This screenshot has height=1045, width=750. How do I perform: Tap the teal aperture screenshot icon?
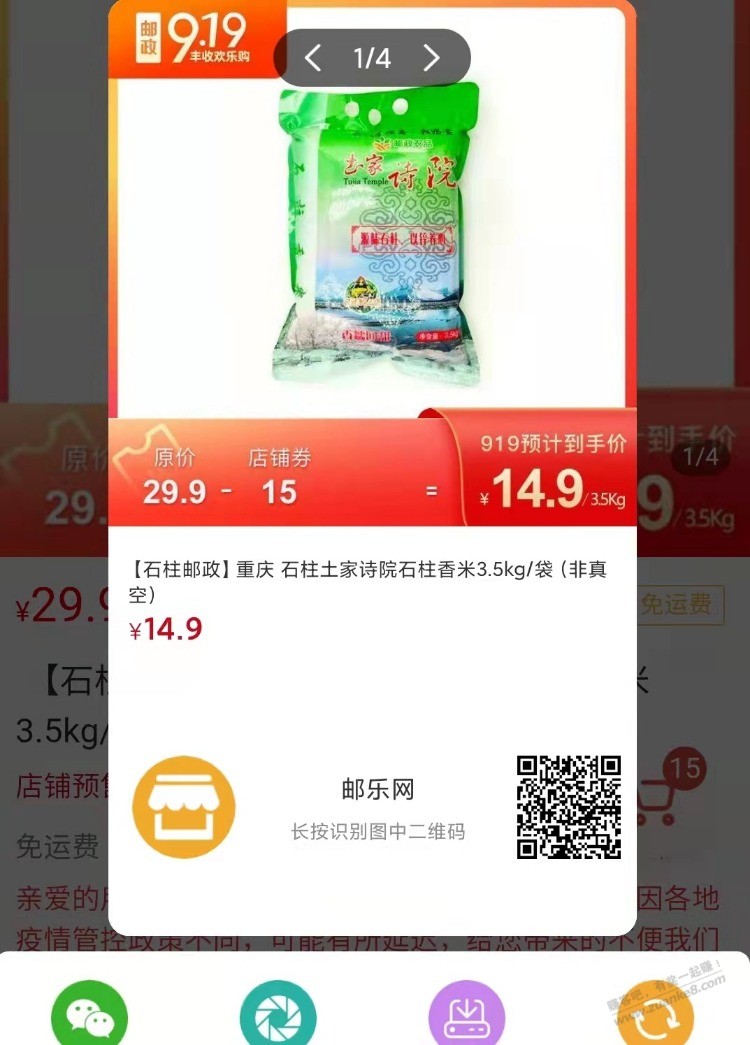[x=281, y=1014]
